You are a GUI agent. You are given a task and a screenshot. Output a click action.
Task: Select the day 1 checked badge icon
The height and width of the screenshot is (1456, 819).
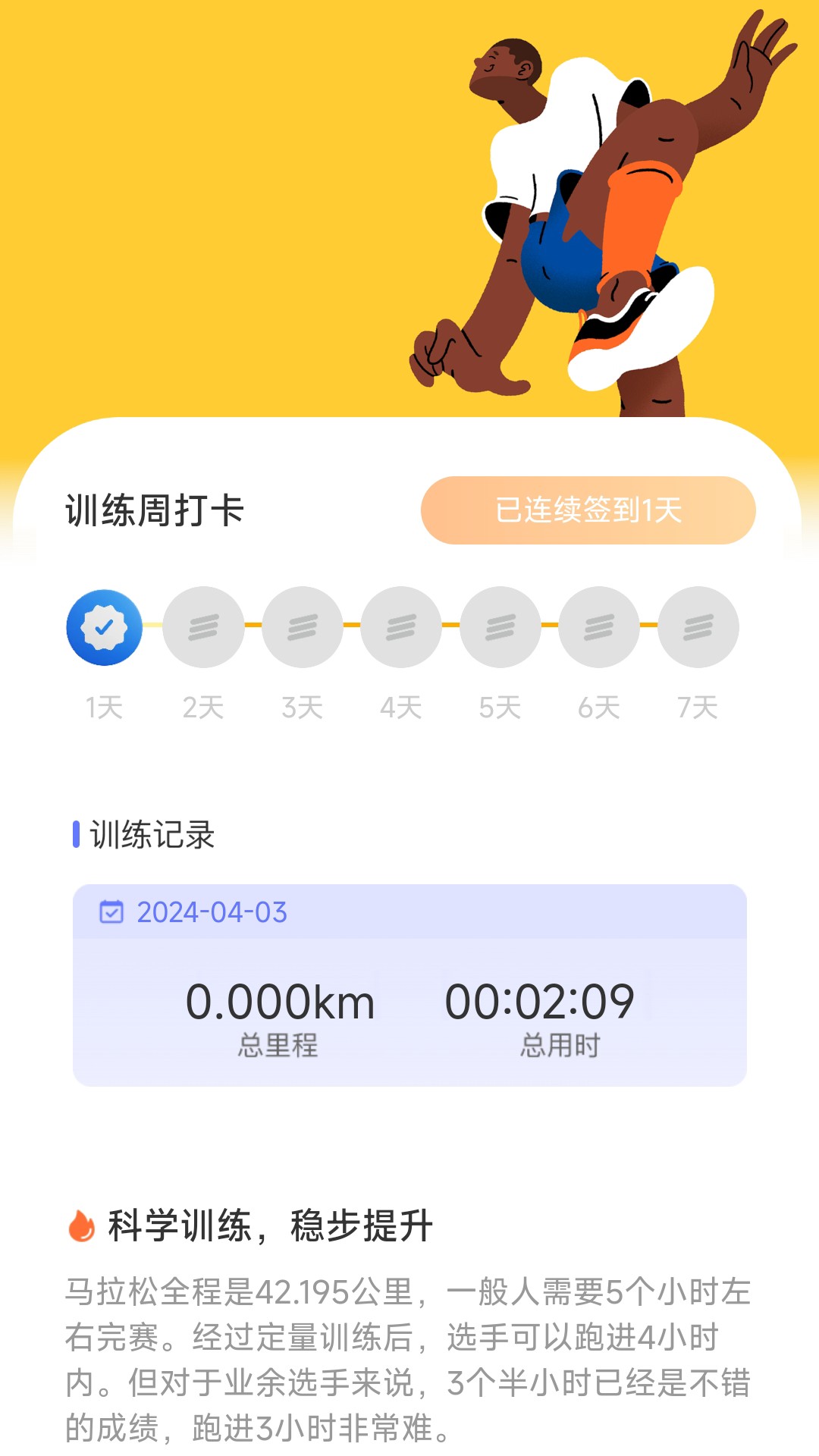(x=104, y=626)
